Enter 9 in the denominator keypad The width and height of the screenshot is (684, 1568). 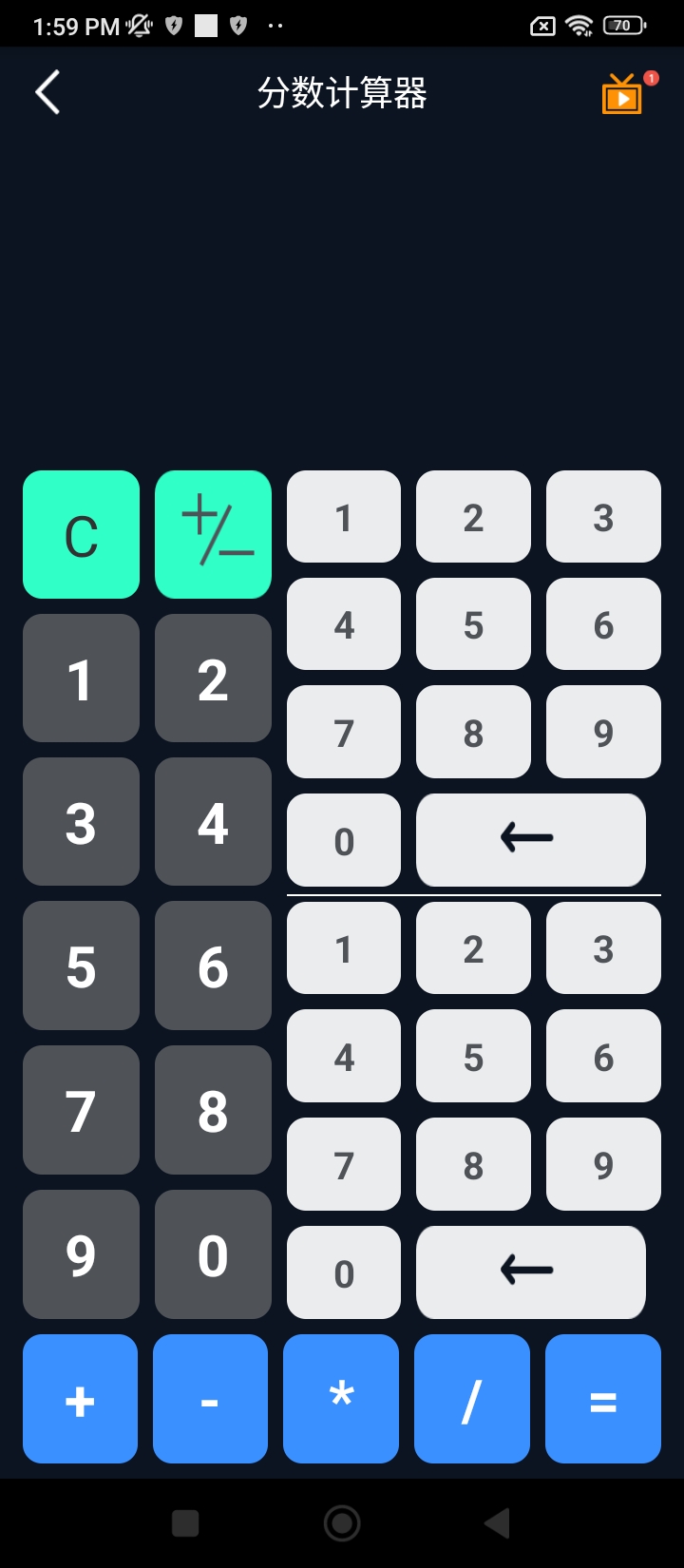pos(603,1164)
